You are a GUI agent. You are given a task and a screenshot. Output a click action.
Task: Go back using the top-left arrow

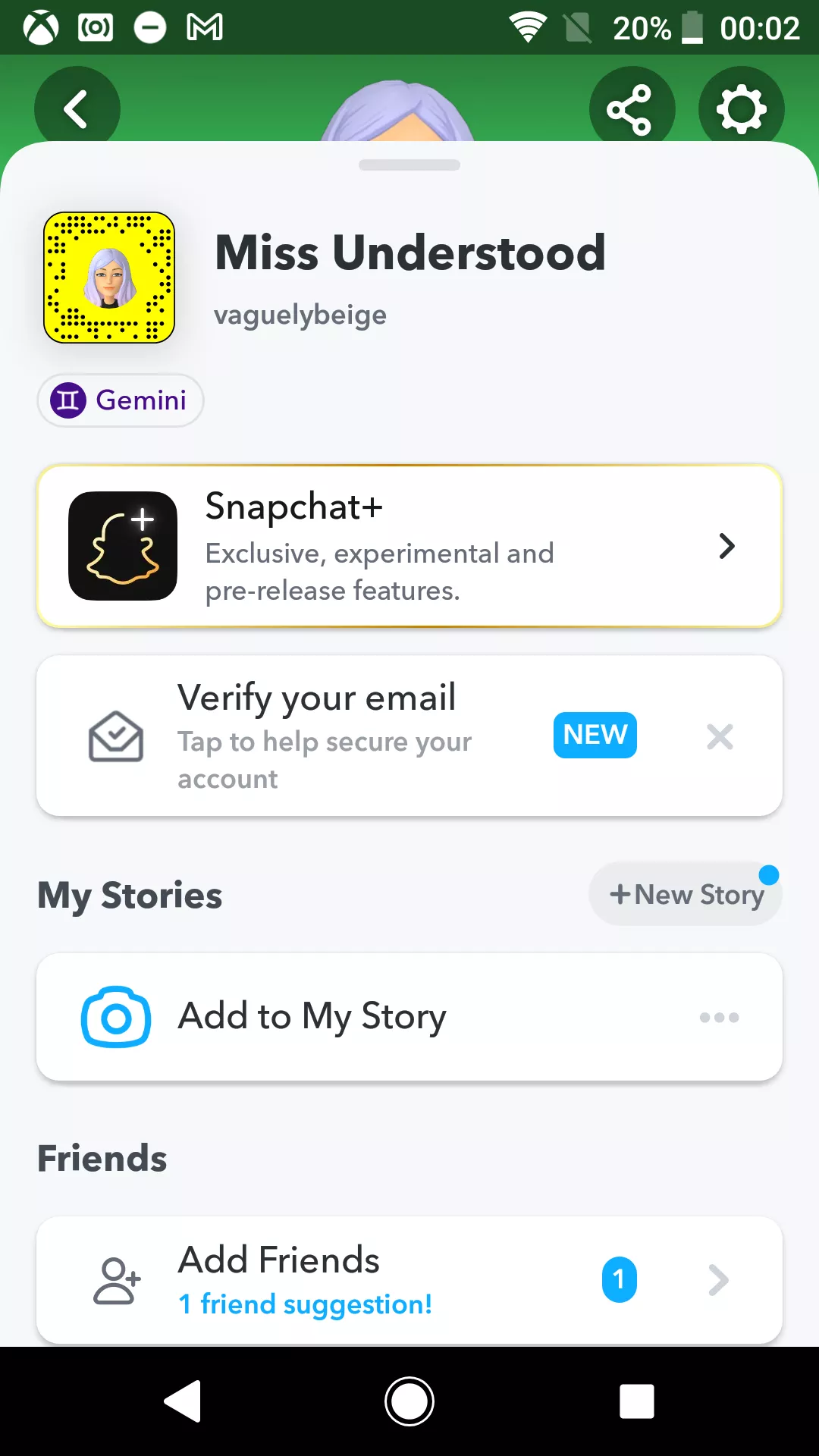pyautogui.click(x=77, y=108)
